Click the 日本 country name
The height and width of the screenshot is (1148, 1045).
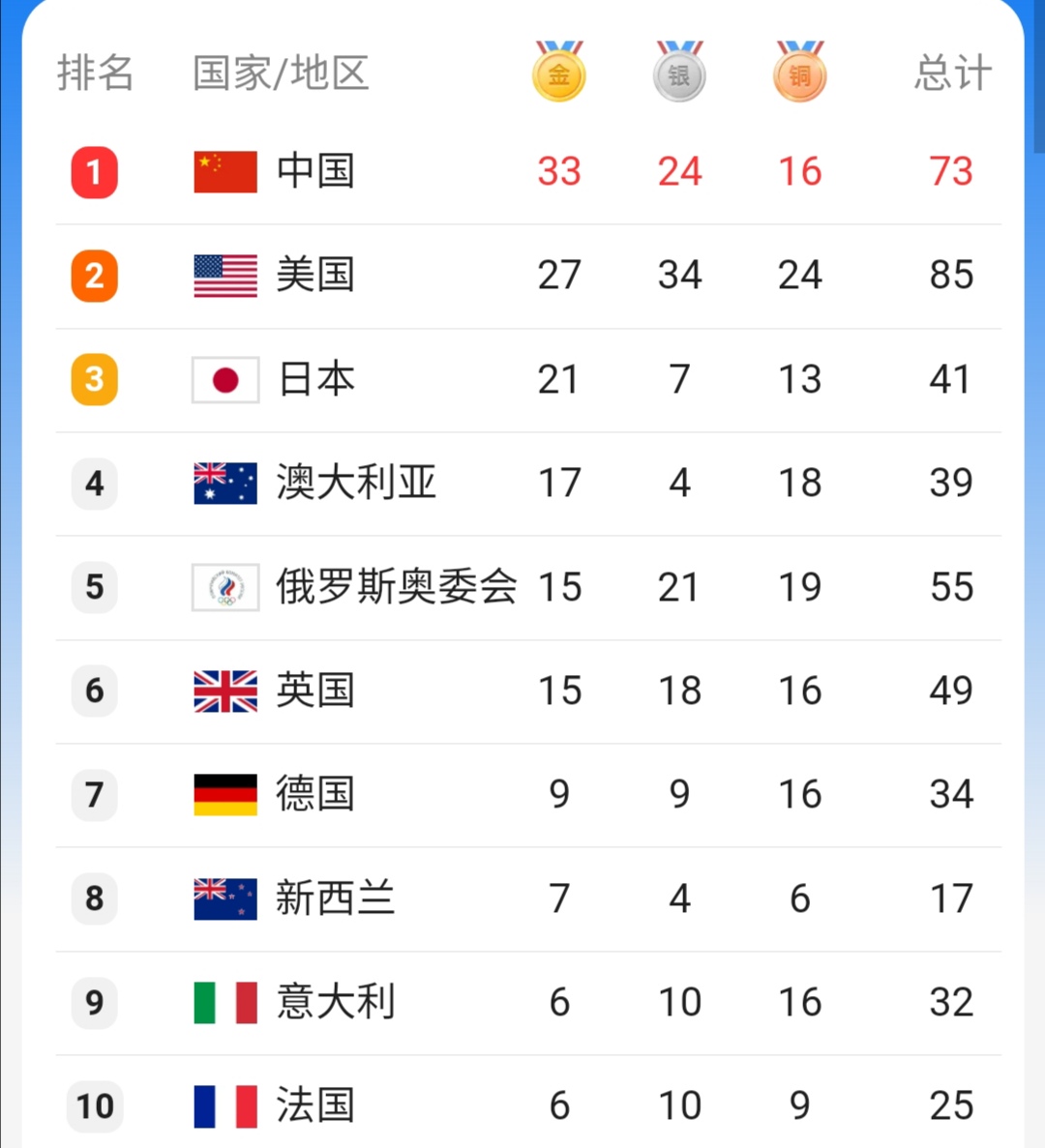[x=315, y=379]
